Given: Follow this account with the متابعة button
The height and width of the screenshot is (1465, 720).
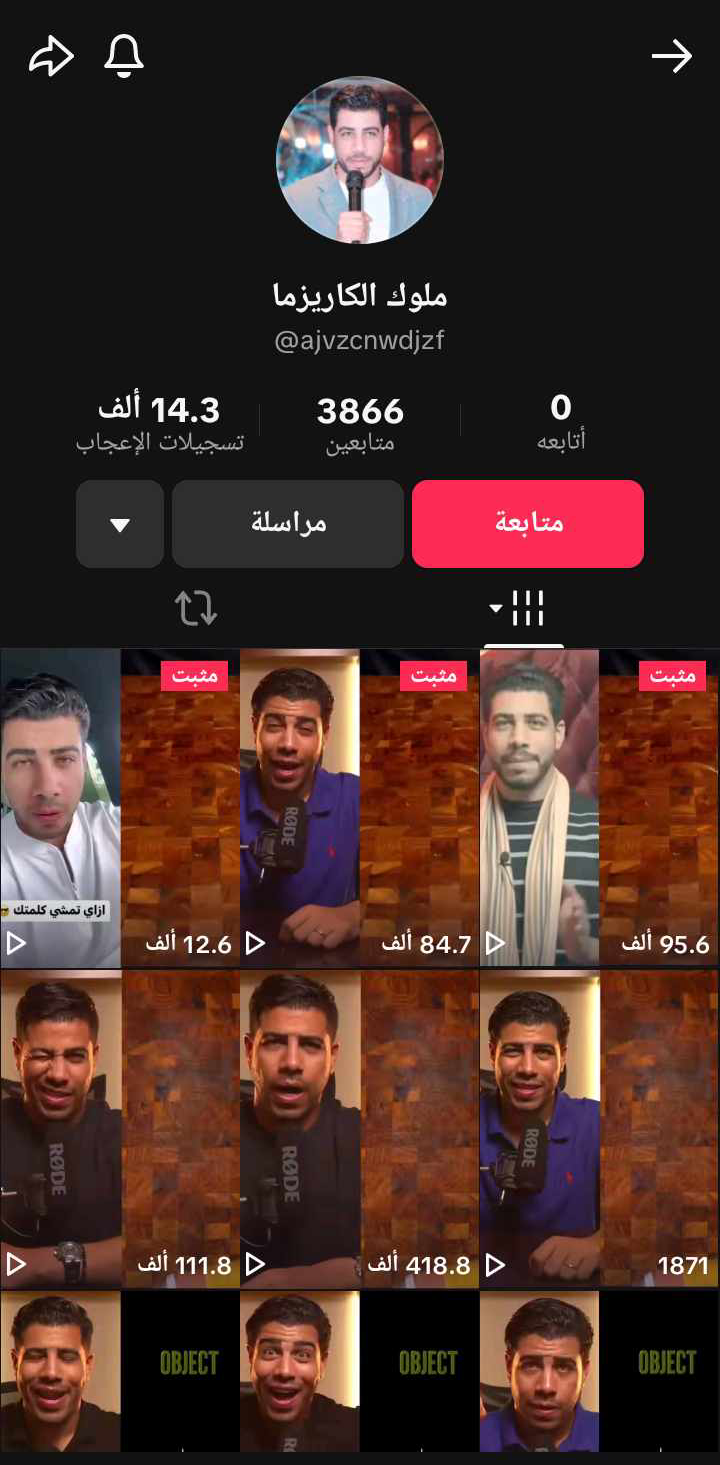Looking at the screenshot, I should [x=528, y=524].
